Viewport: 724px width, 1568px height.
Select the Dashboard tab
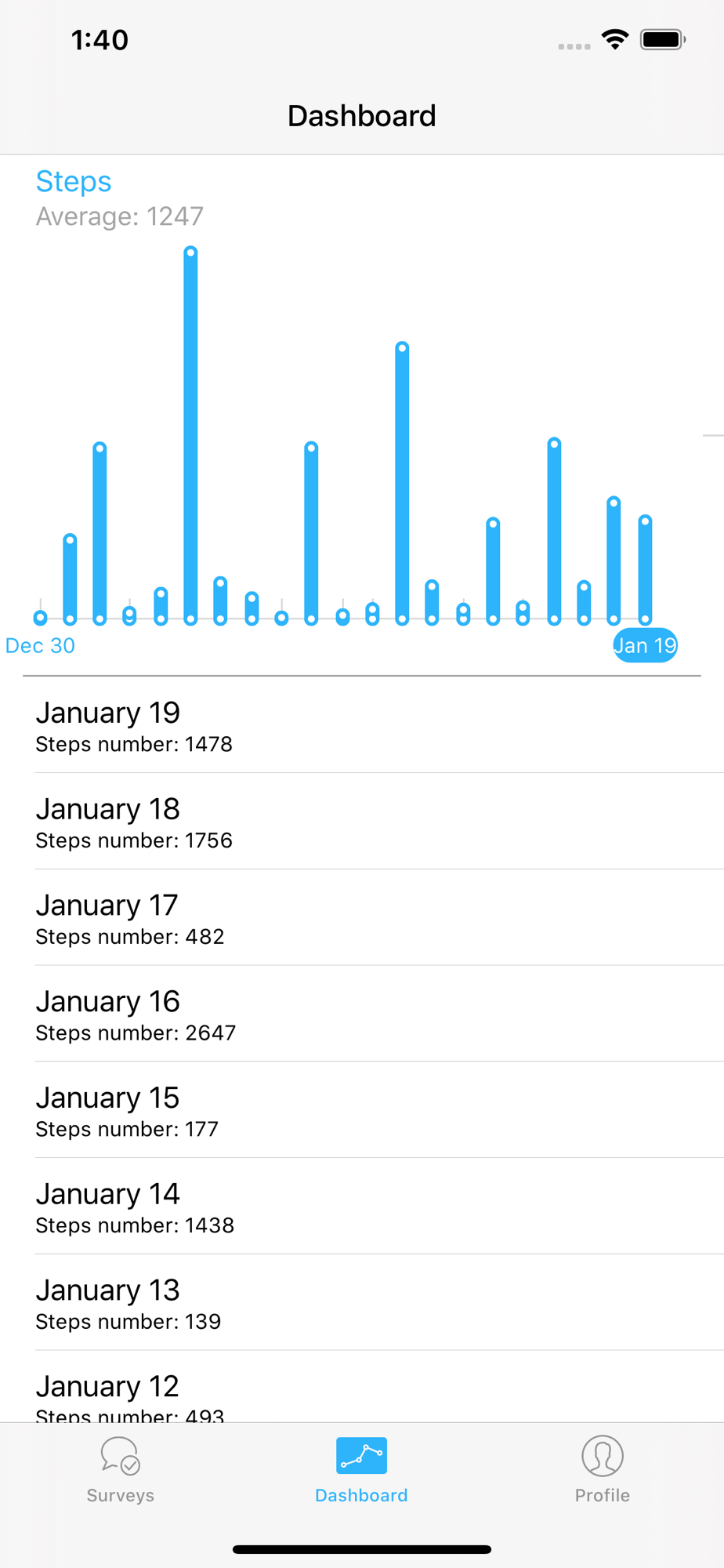[x=361, y=1470]
